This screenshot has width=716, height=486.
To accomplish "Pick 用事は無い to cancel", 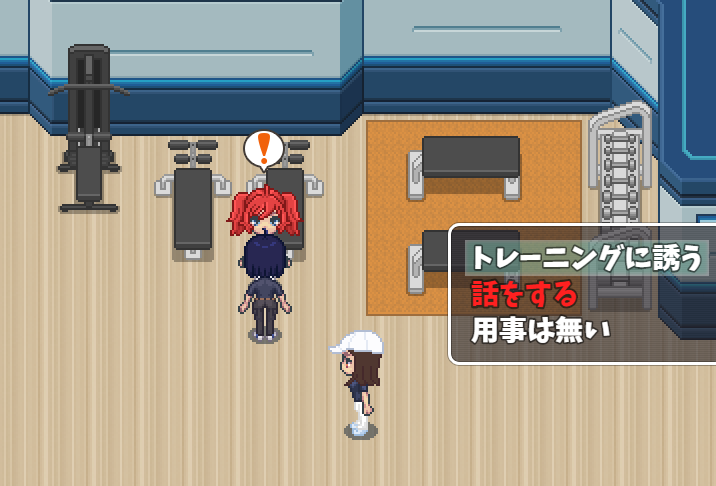I will pyautogui.click(x=539, y=327).
